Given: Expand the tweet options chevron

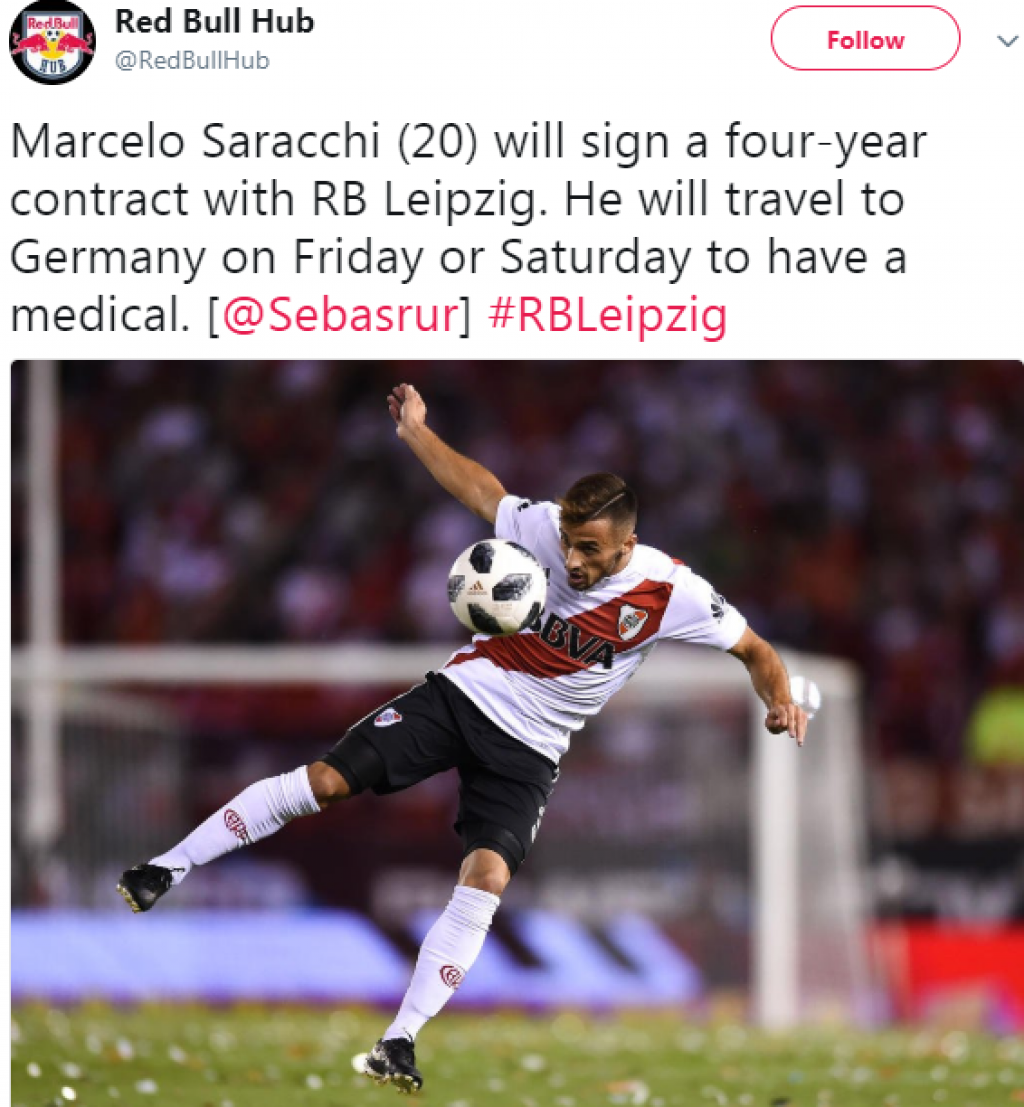Looking at the screenshot, I should 1007,41.
